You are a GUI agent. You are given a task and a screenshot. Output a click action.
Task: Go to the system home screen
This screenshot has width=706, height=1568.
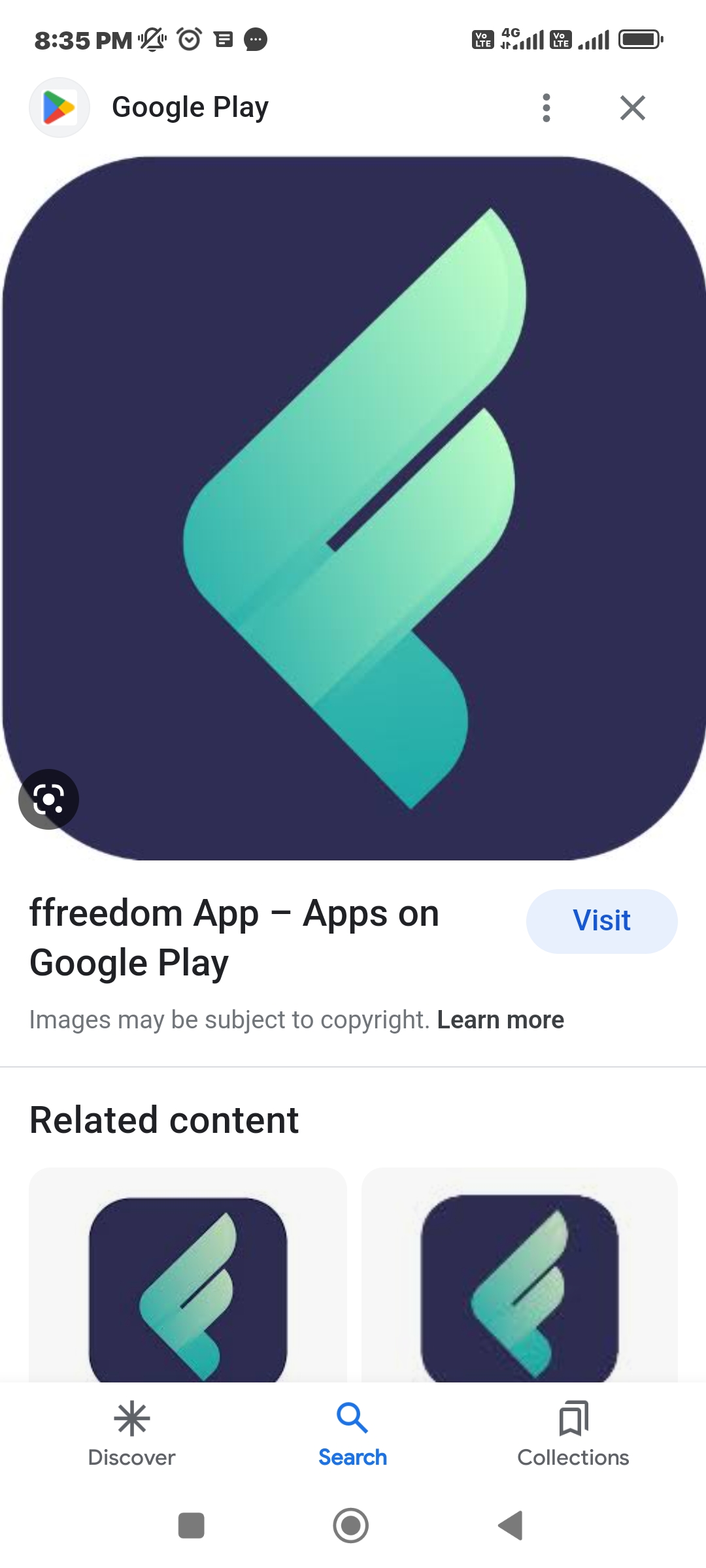(x=351, y=1526)
